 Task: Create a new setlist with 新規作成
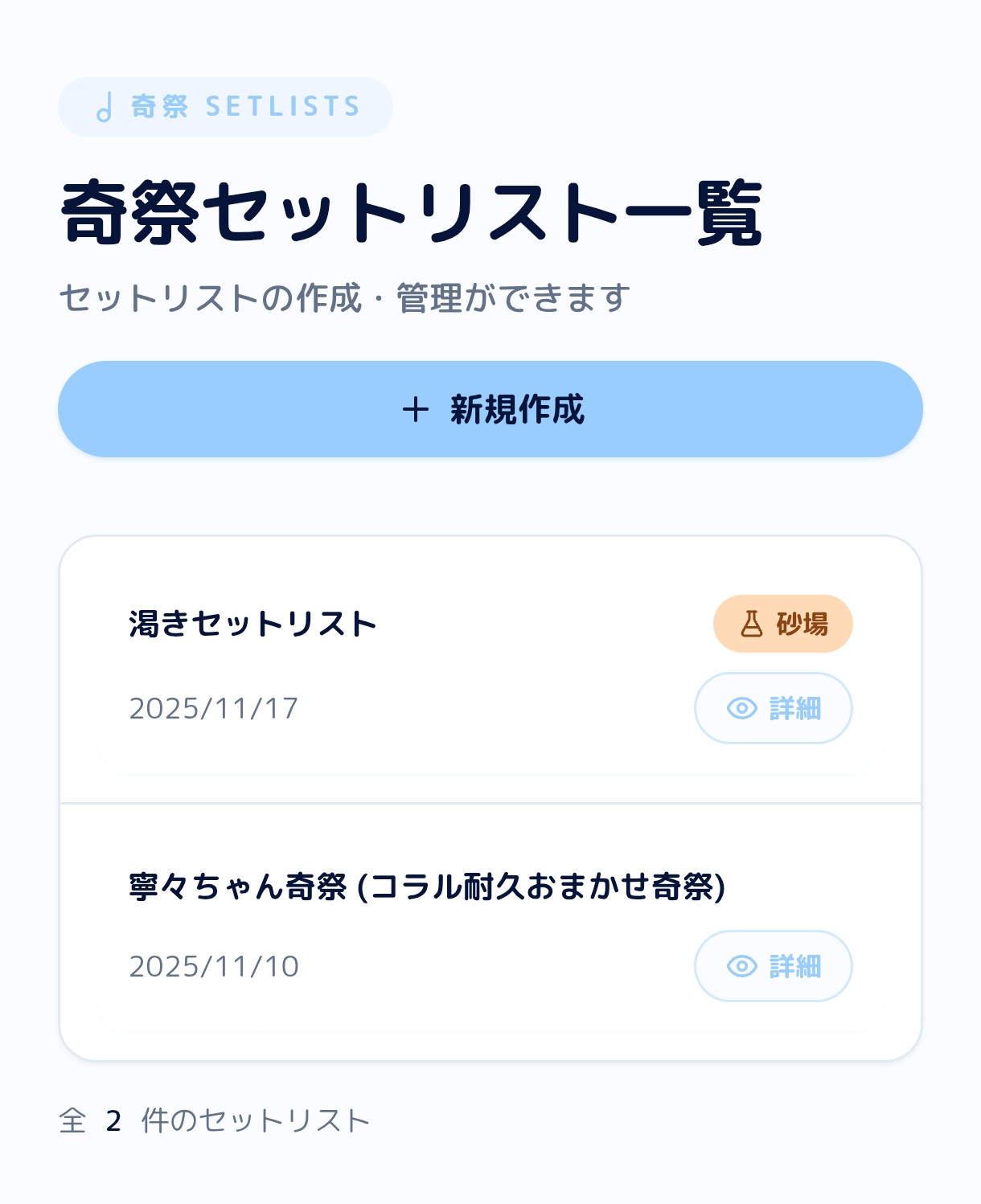pyautogui.click(x=490, y=409)
